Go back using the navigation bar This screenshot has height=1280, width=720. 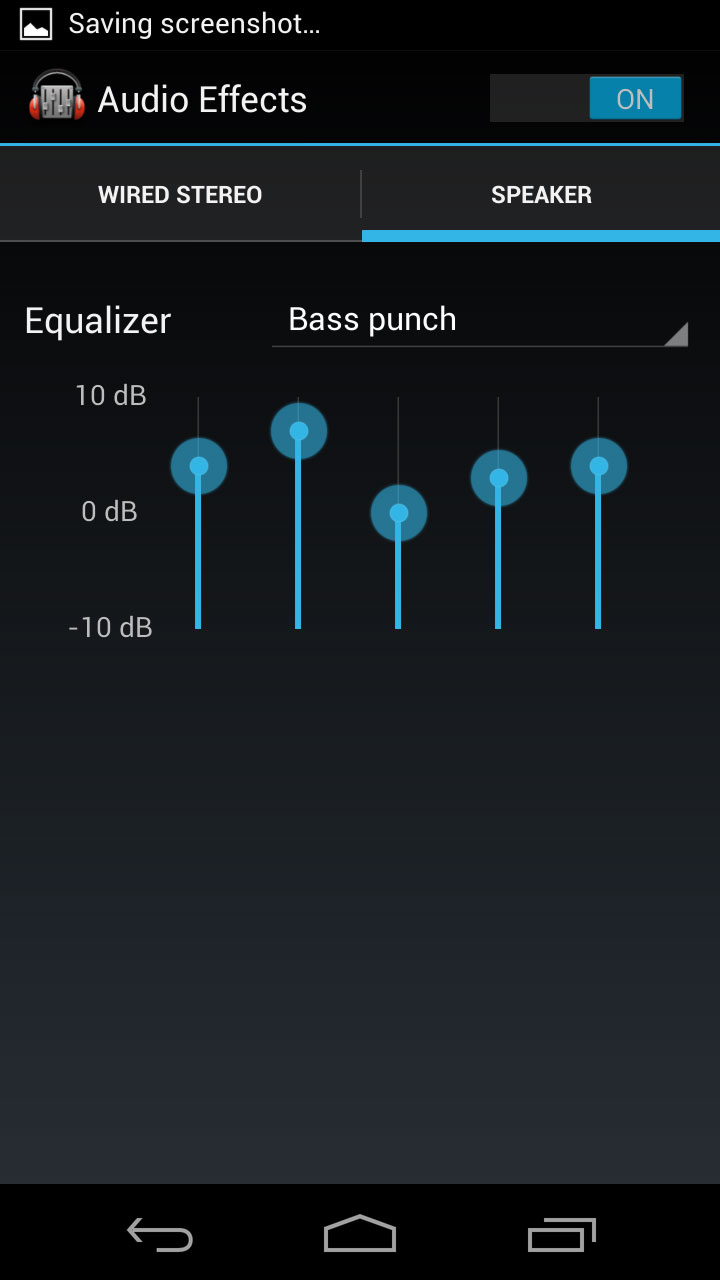(x=160, y=1234)
